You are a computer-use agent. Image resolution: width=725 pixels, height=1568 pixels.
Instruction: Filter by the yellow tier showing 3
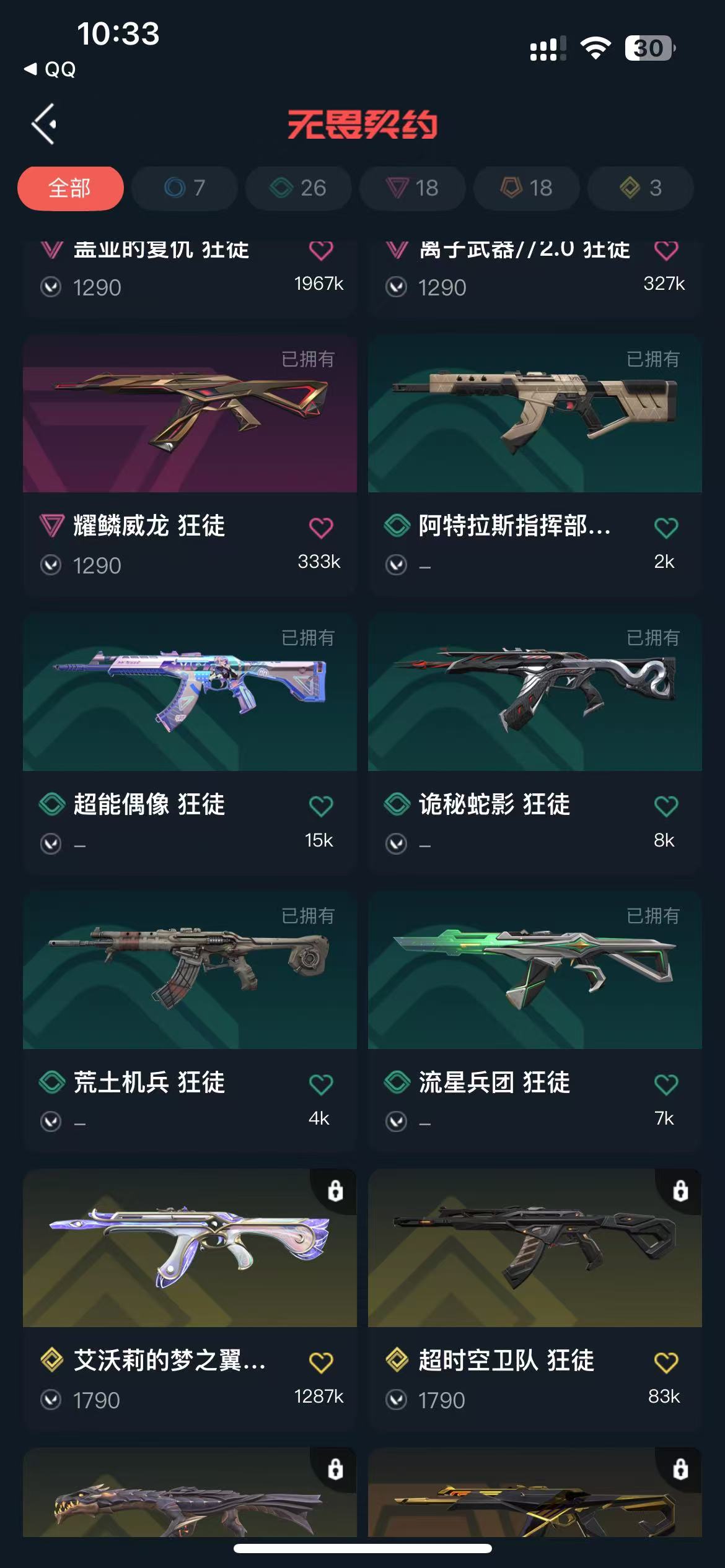click(641, 188)
